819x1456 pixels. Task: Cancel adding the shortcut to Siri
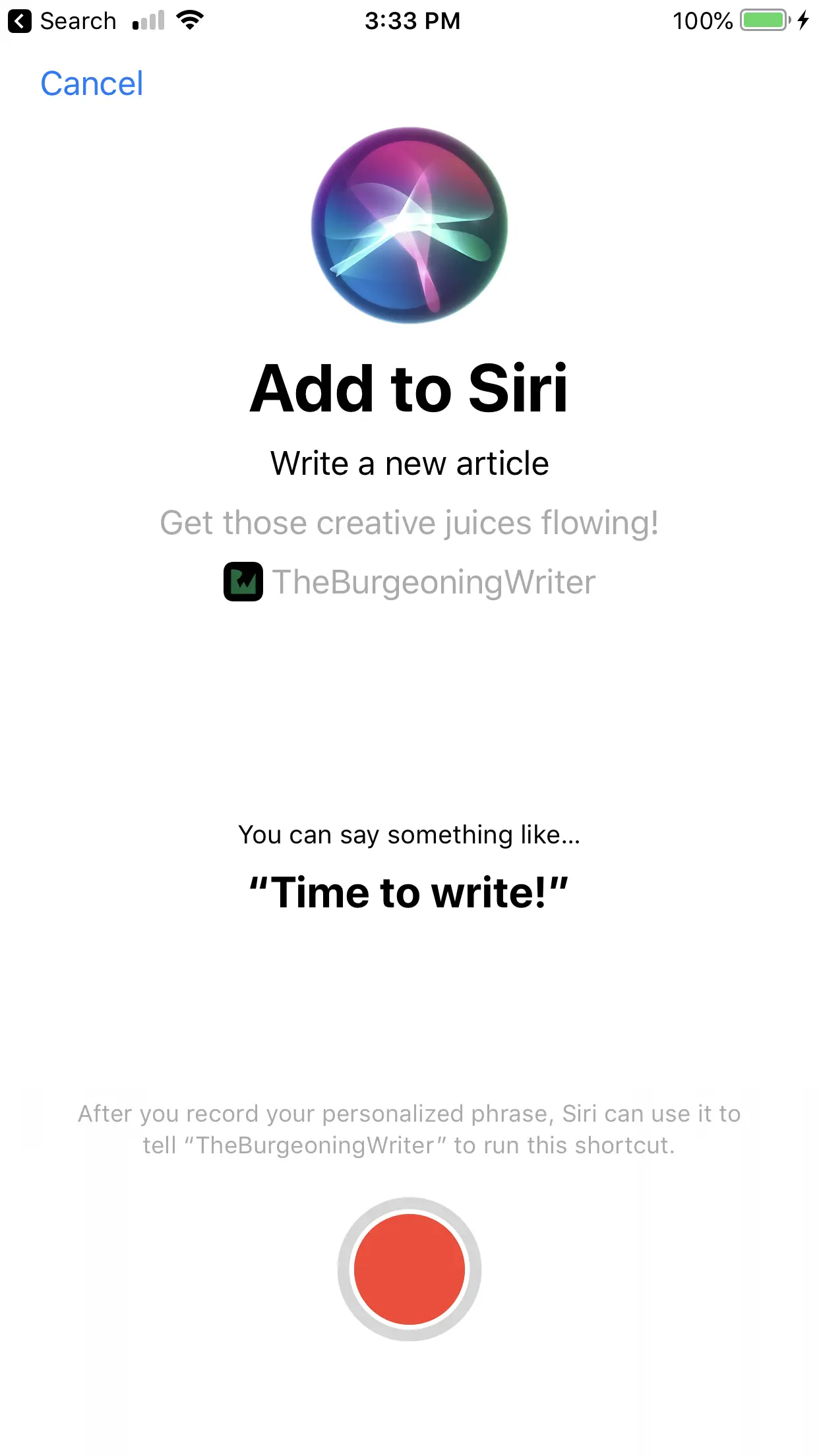(x=92, y=84)
